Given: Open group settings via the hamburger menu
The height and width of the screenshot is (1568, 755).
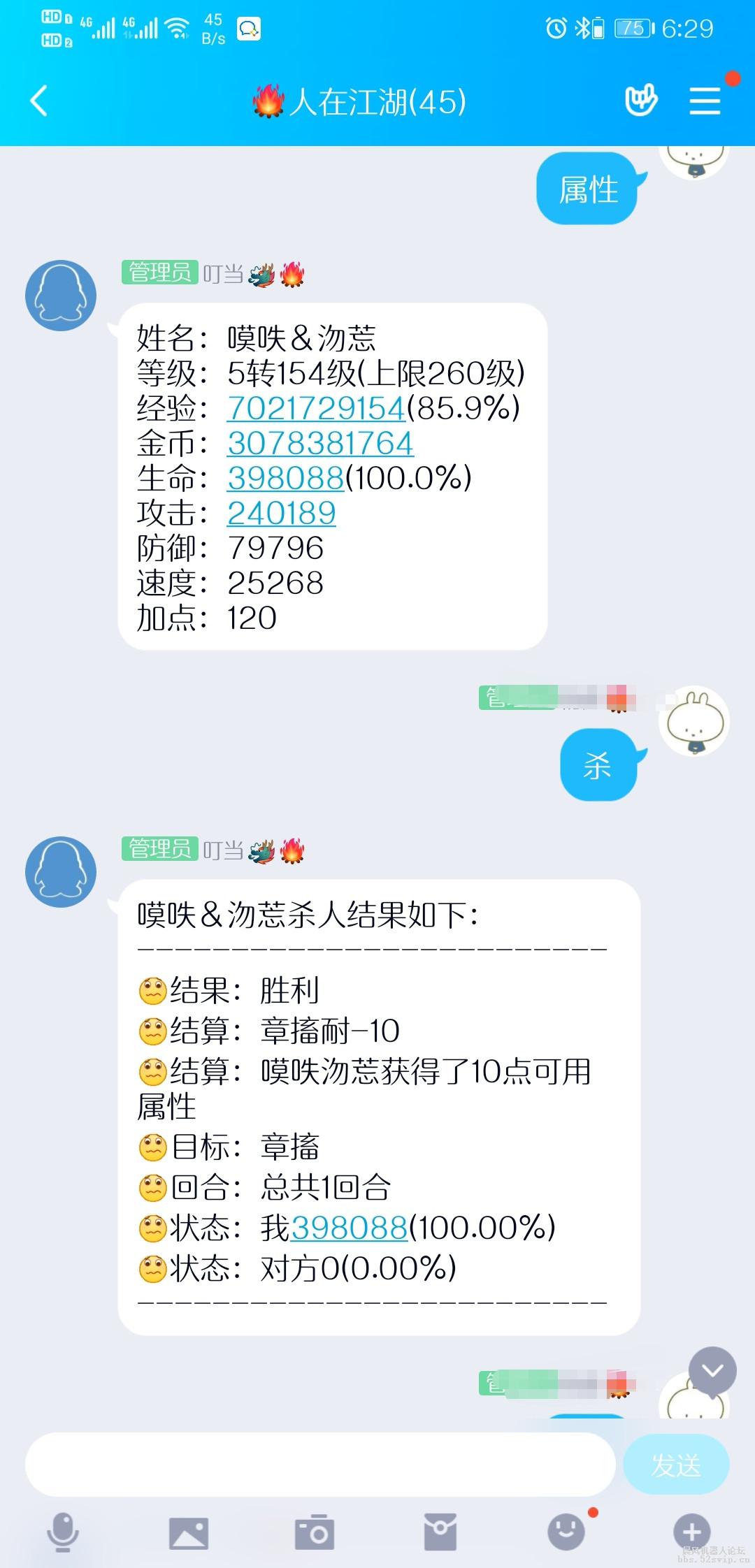Looking at the screenshot, I should pyautogui.click(x=705, y=101).
